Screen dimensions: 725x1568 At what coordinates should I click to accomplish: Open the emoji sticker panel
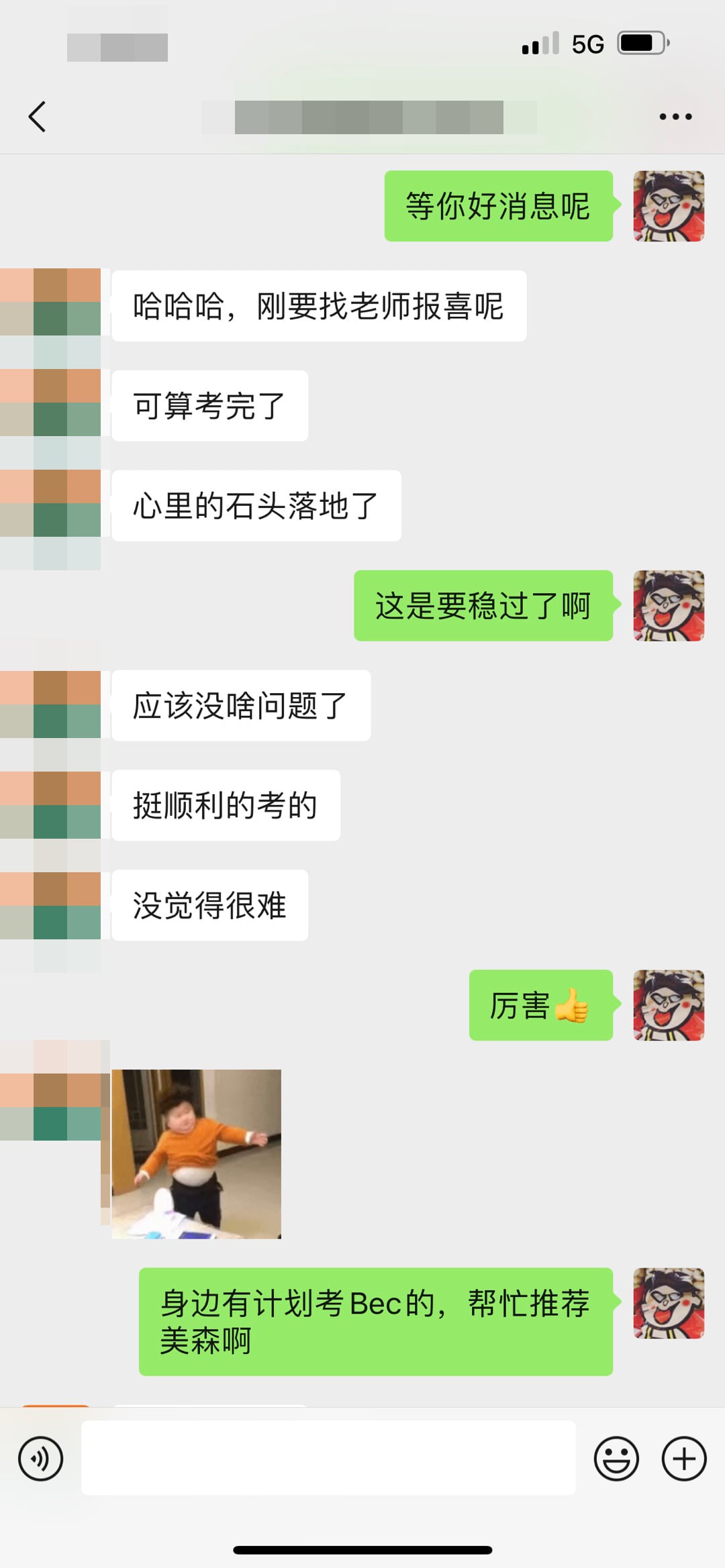(x=616, y=1458)
